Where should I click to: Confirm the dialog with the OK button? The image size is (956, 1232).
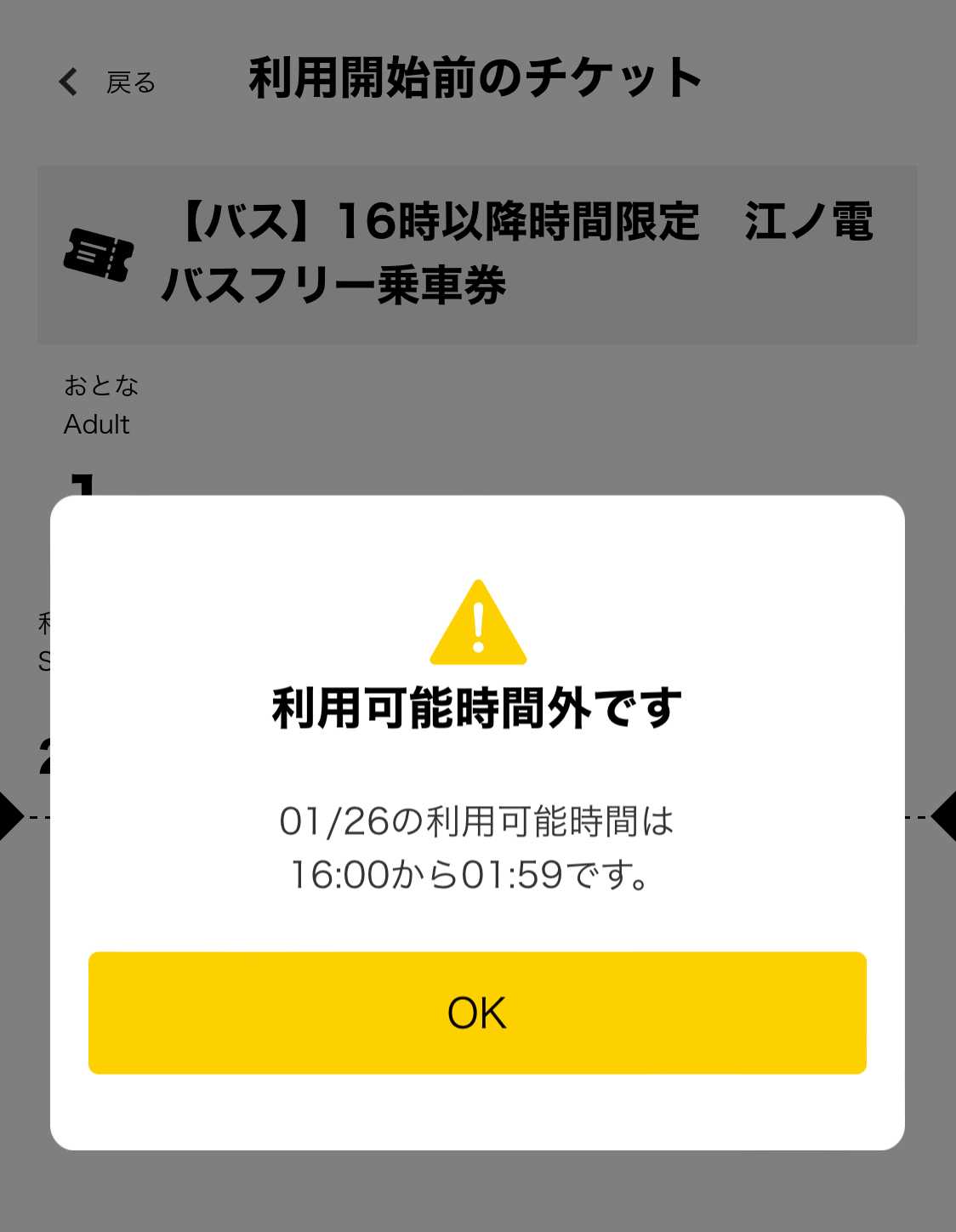[477, 1013]
